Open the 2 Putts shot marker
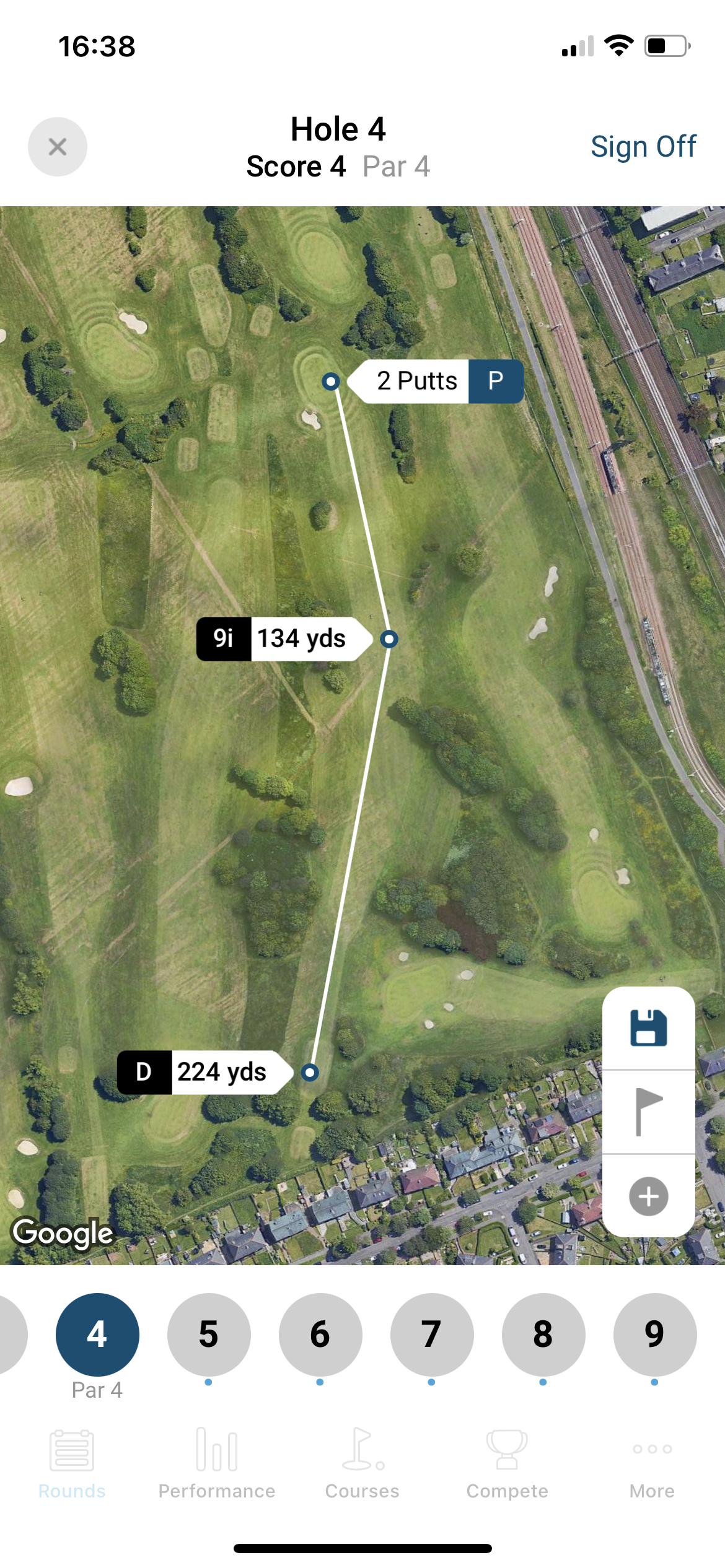This screenshot has width=725, height=1568. [x=435, y=381]
